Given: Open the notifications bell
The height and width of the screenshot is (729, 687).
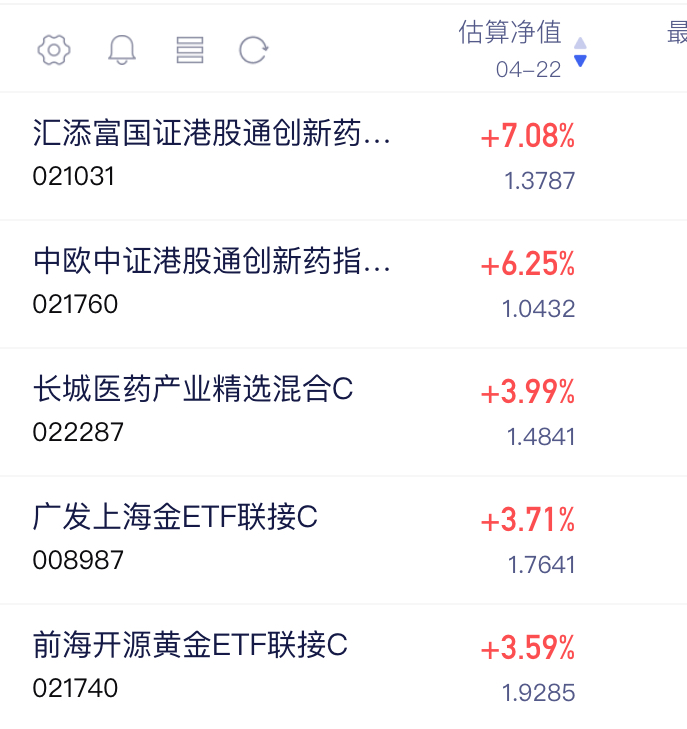Looking at the screenshot, I should [122, 50].
